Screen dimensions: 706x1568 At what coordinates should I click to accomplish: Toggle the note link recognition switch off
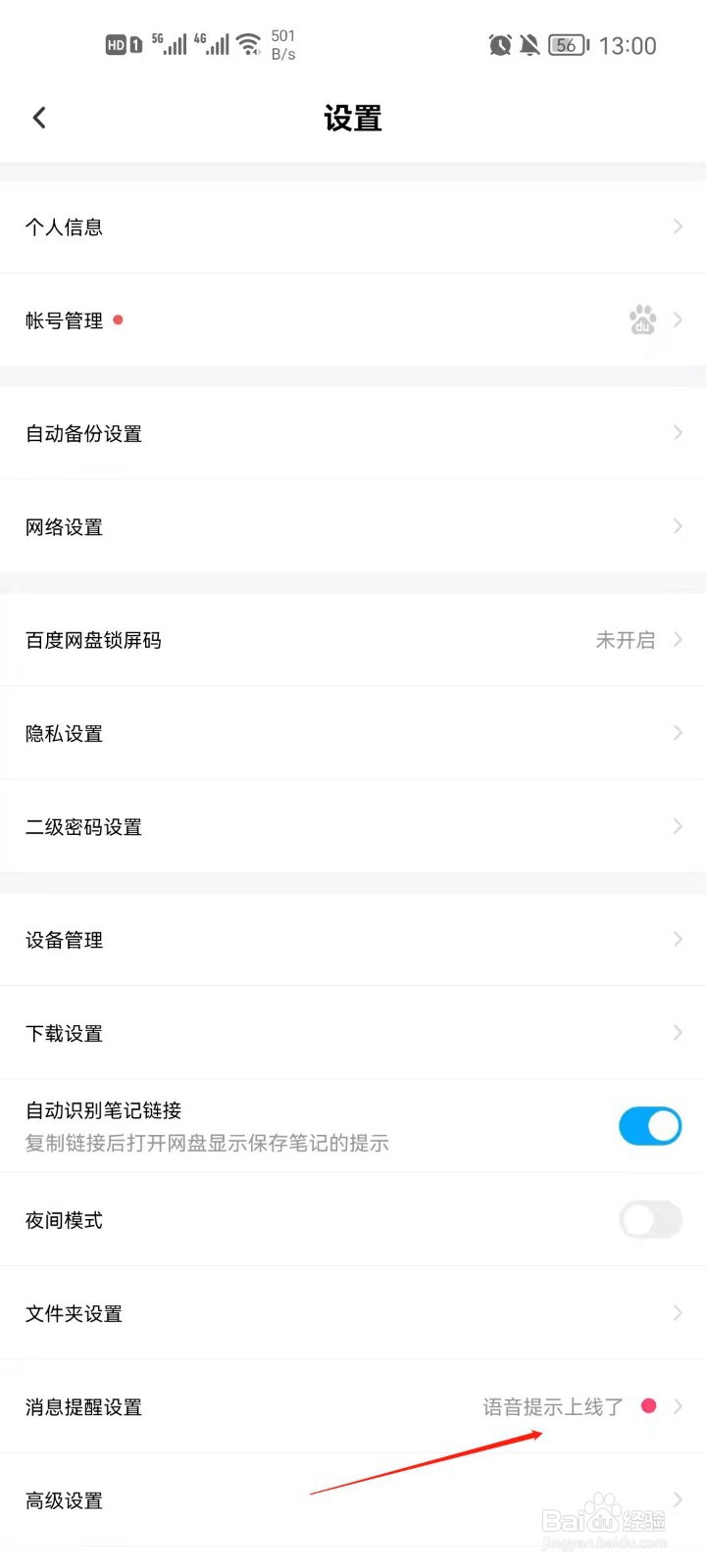[x=650, y=1126]
